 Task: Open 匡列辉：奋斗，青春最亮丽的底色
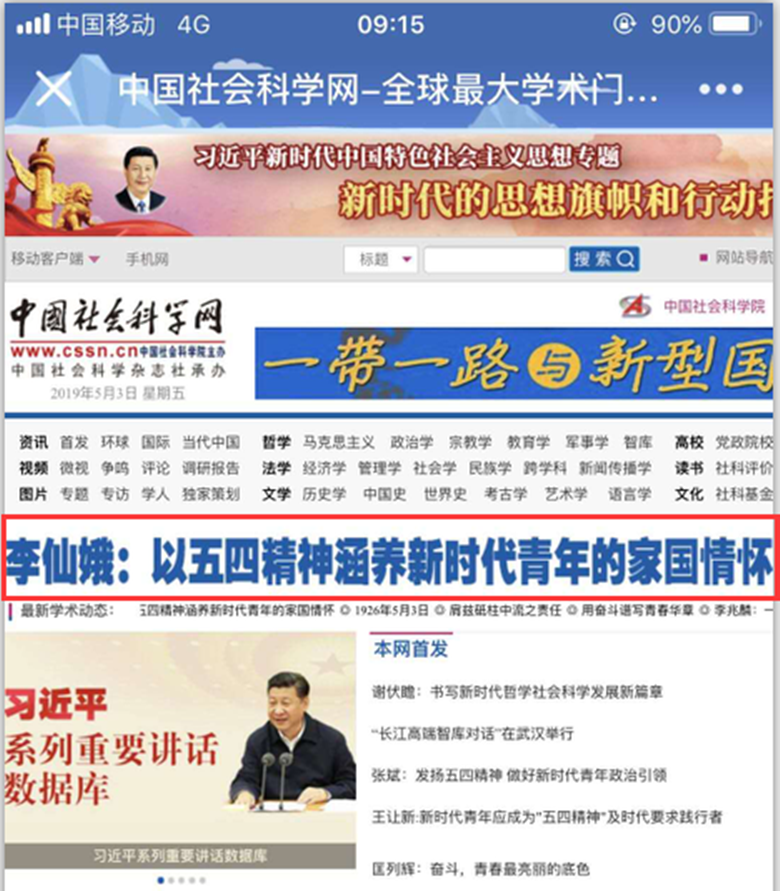[x=480, y=867]
